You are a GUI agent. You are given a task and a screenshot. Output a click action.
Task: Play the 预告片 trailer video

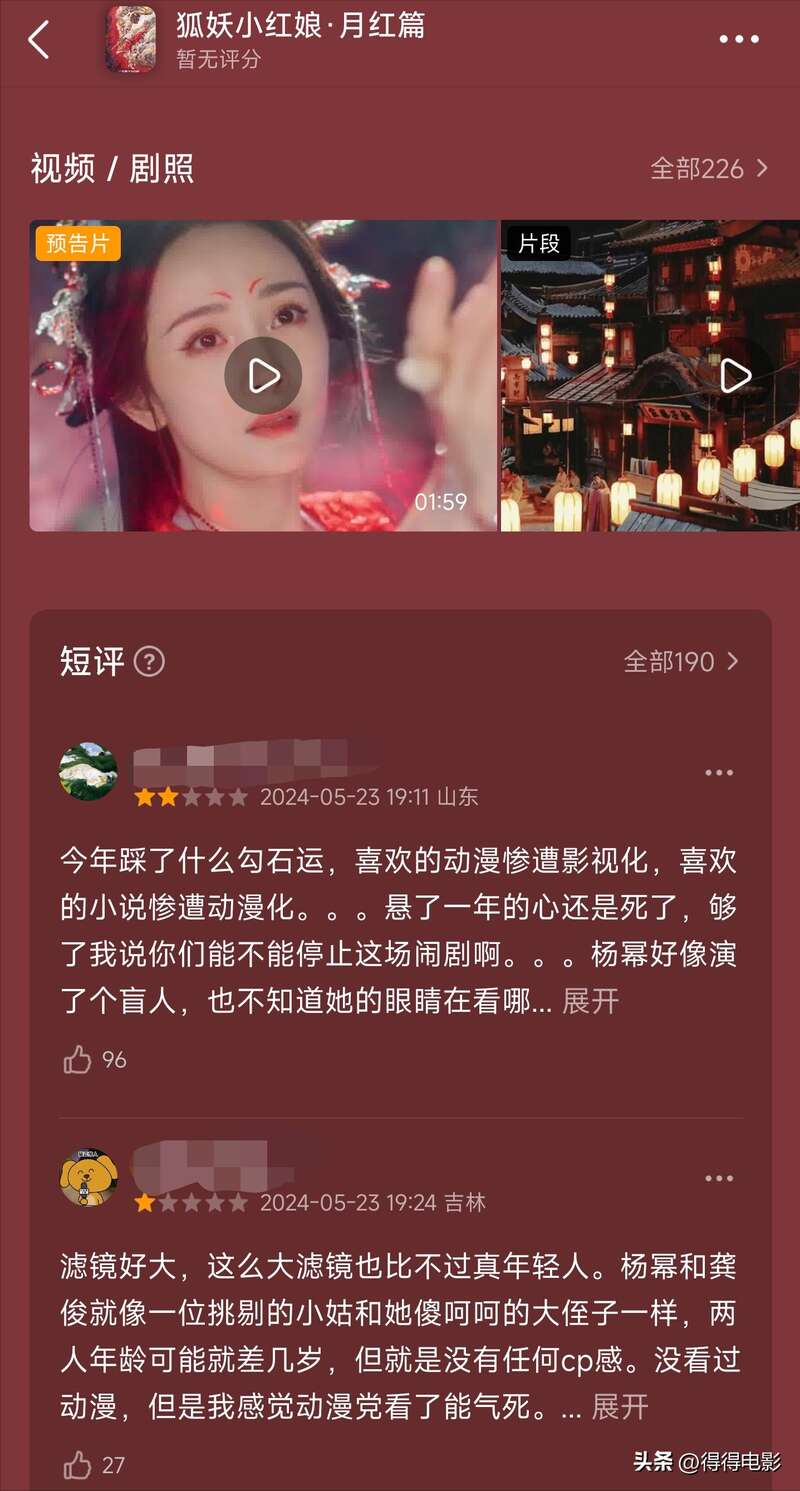click(263, 376)
